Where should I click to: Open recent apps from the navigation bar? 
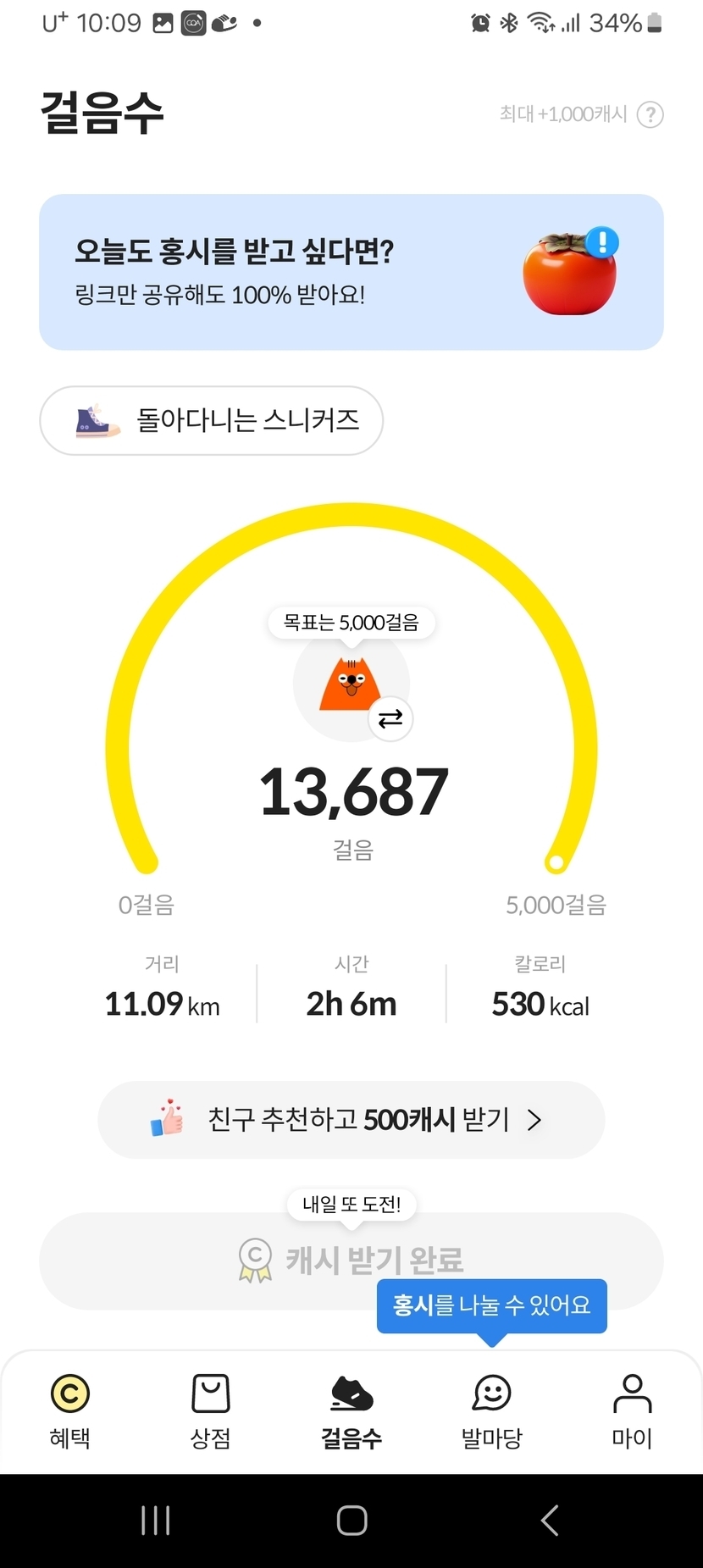156,1521
